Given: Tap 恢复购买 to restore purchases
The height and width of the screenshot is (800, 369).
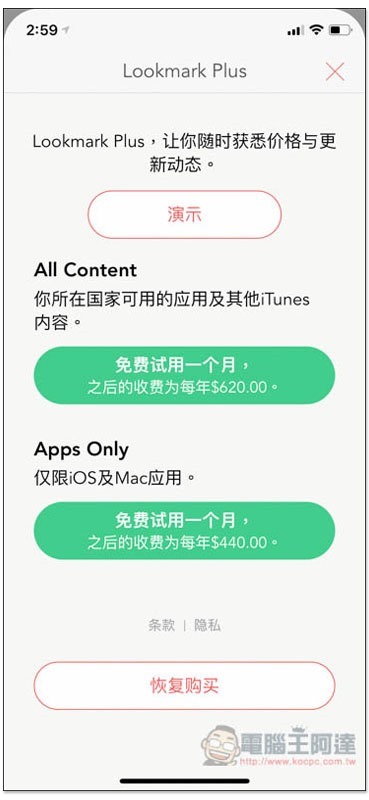Looking at the screenshot, I should pyautogui.click(x=184, y=686).
